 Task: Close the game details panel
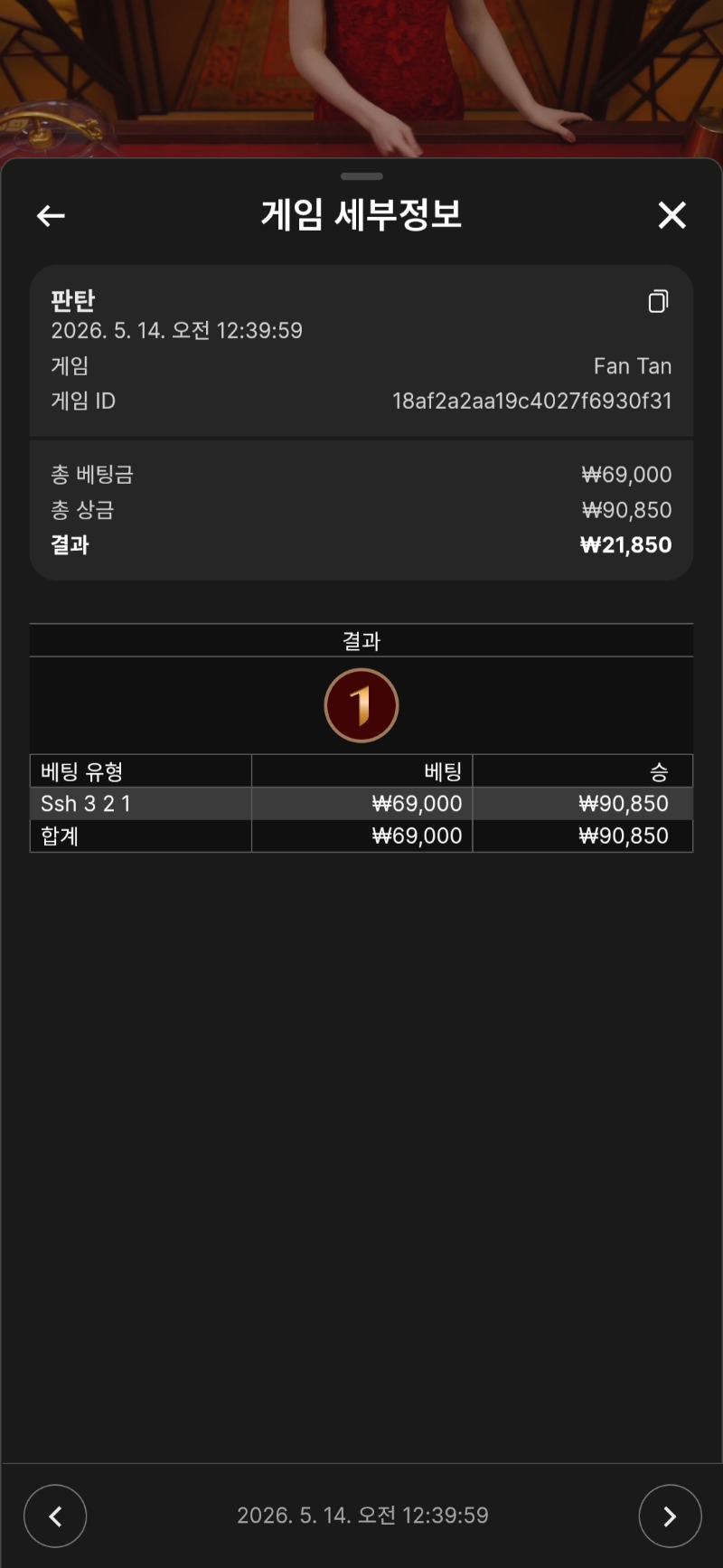671,215
